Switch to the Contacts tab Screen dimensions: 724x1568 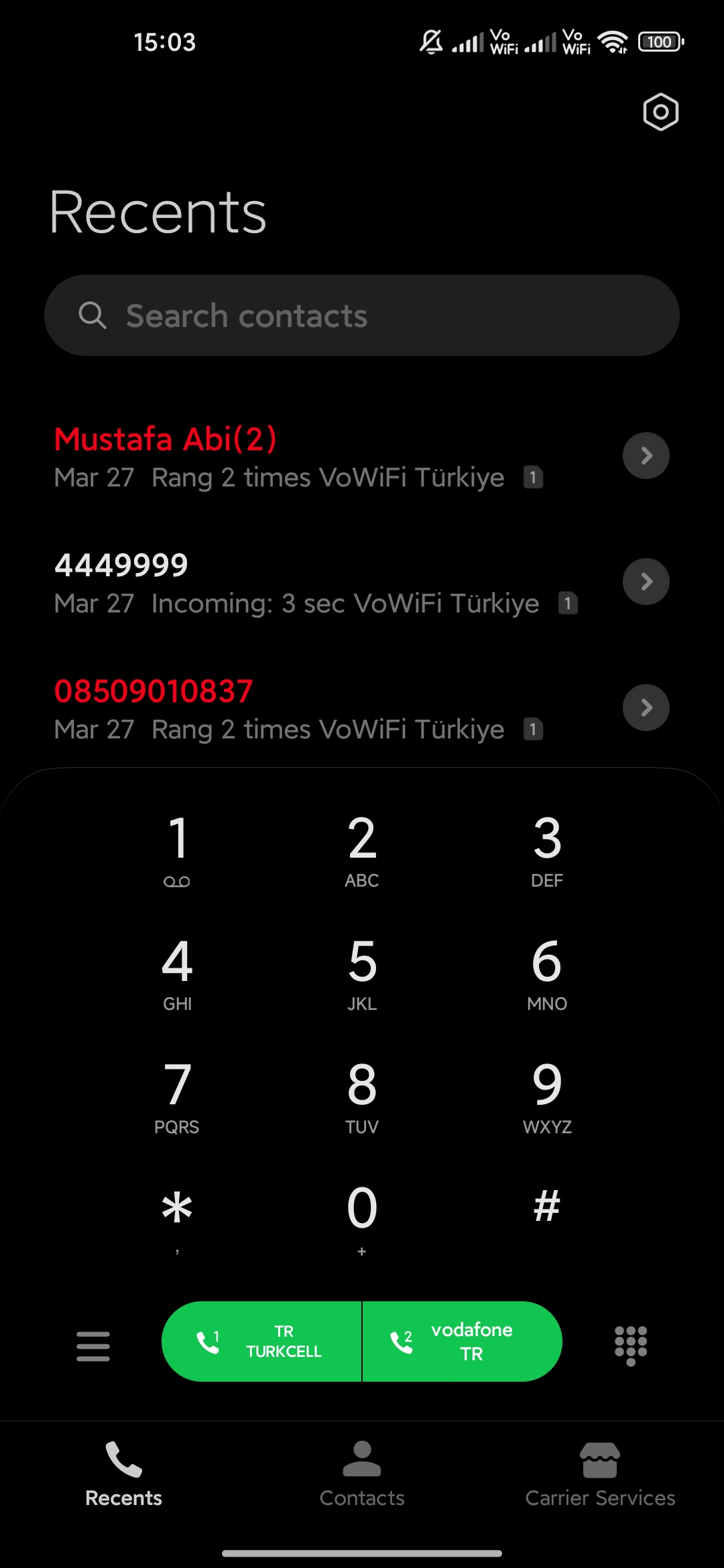tap(362, 1474)
